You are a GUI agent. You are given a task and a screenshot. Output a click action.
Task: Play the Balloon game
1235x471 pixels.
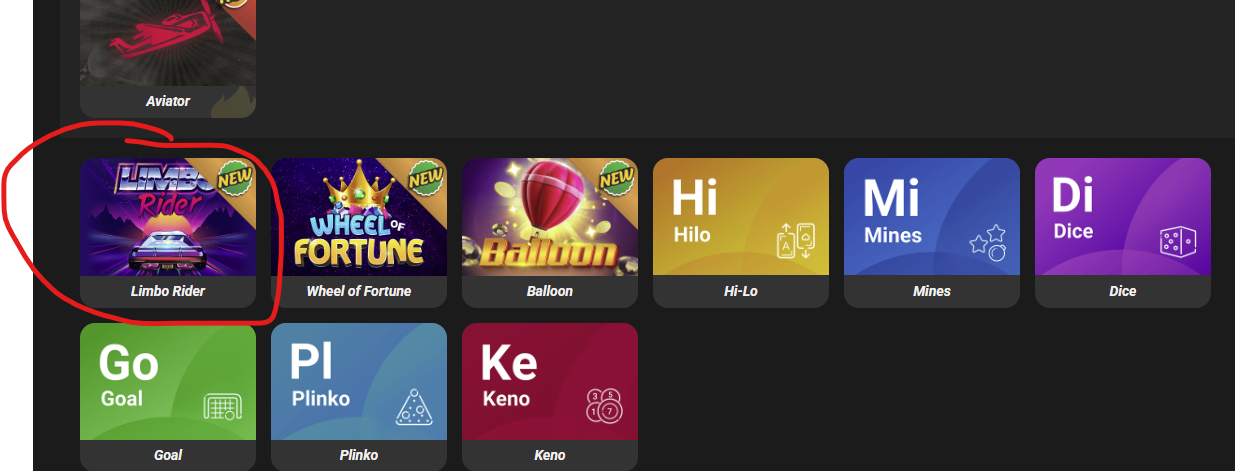click(550, 225)
